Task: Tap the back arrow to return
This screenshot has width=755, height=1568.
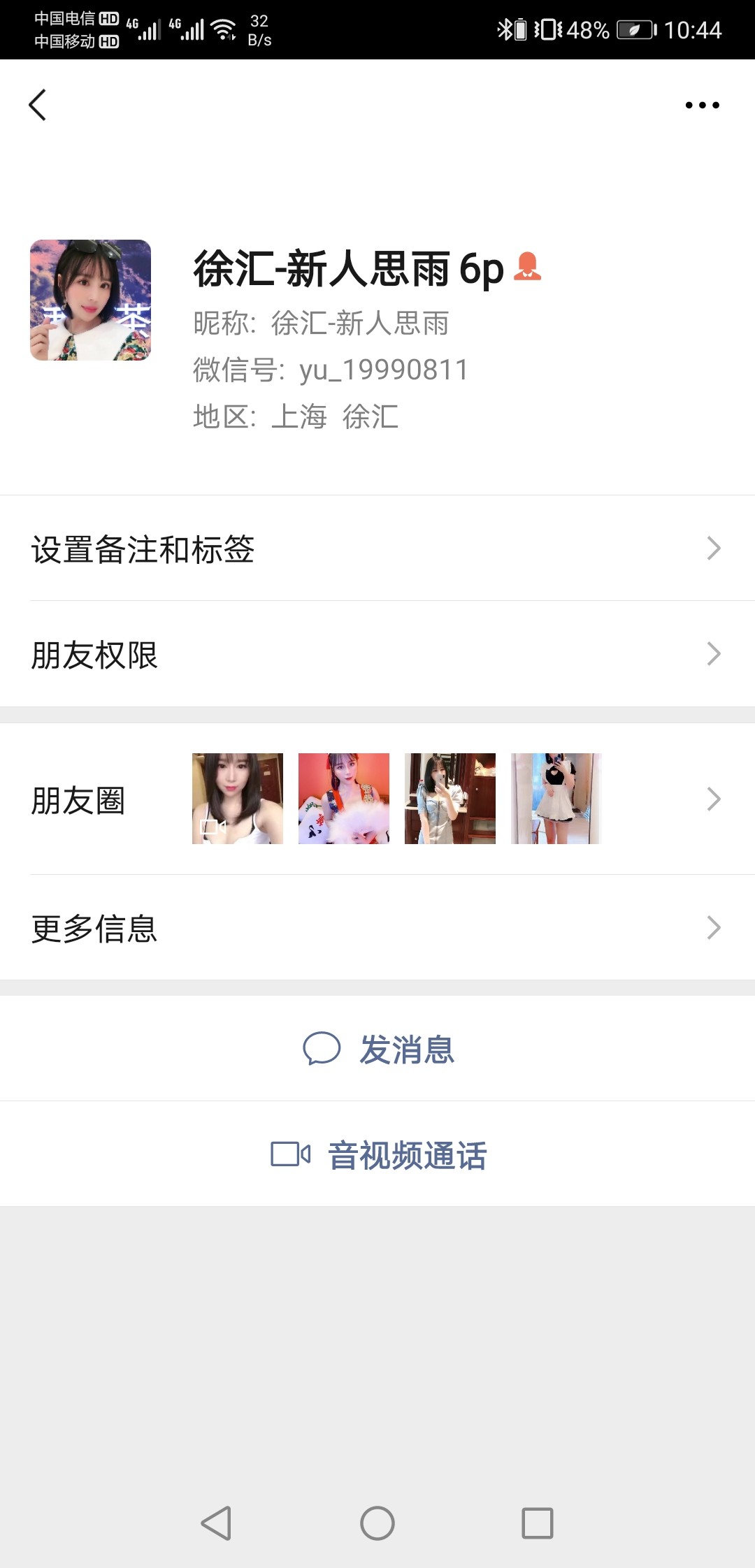Action: (x=38, y=105)
